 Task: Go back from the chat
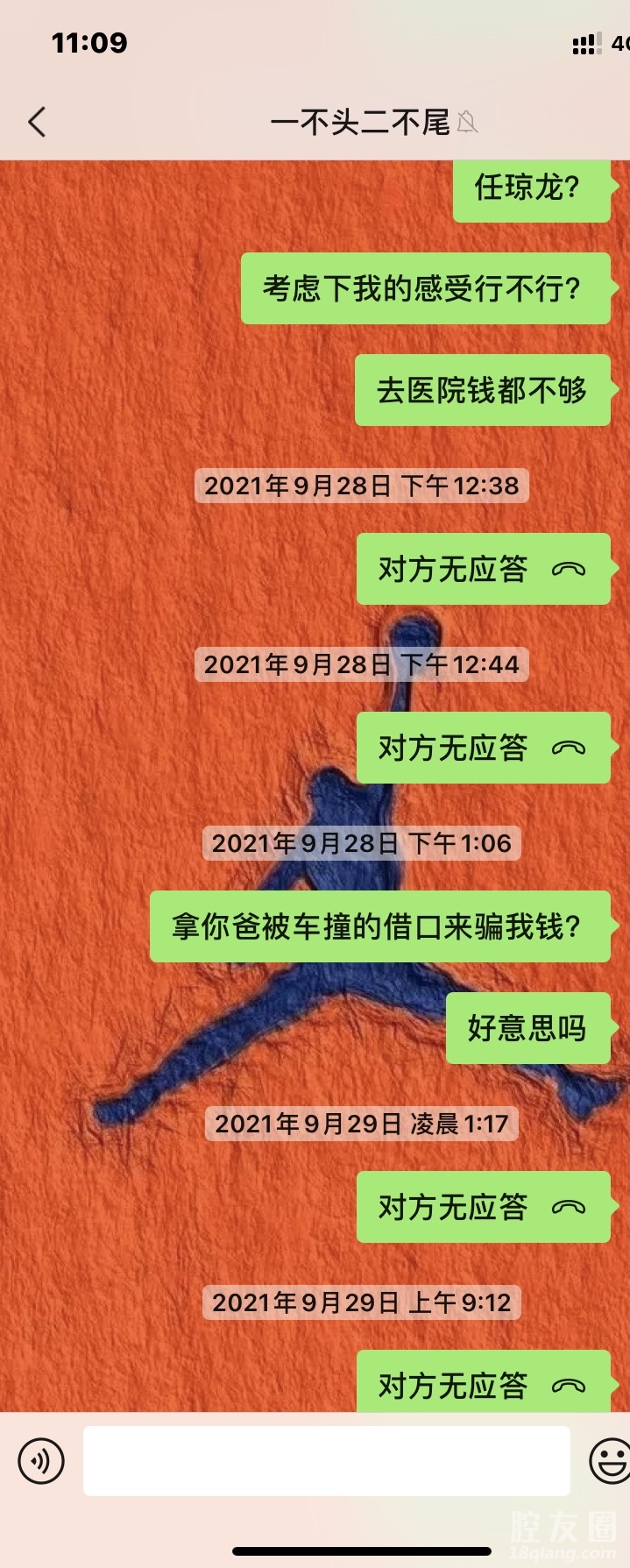pyautogui.click(x=37, y=123)
